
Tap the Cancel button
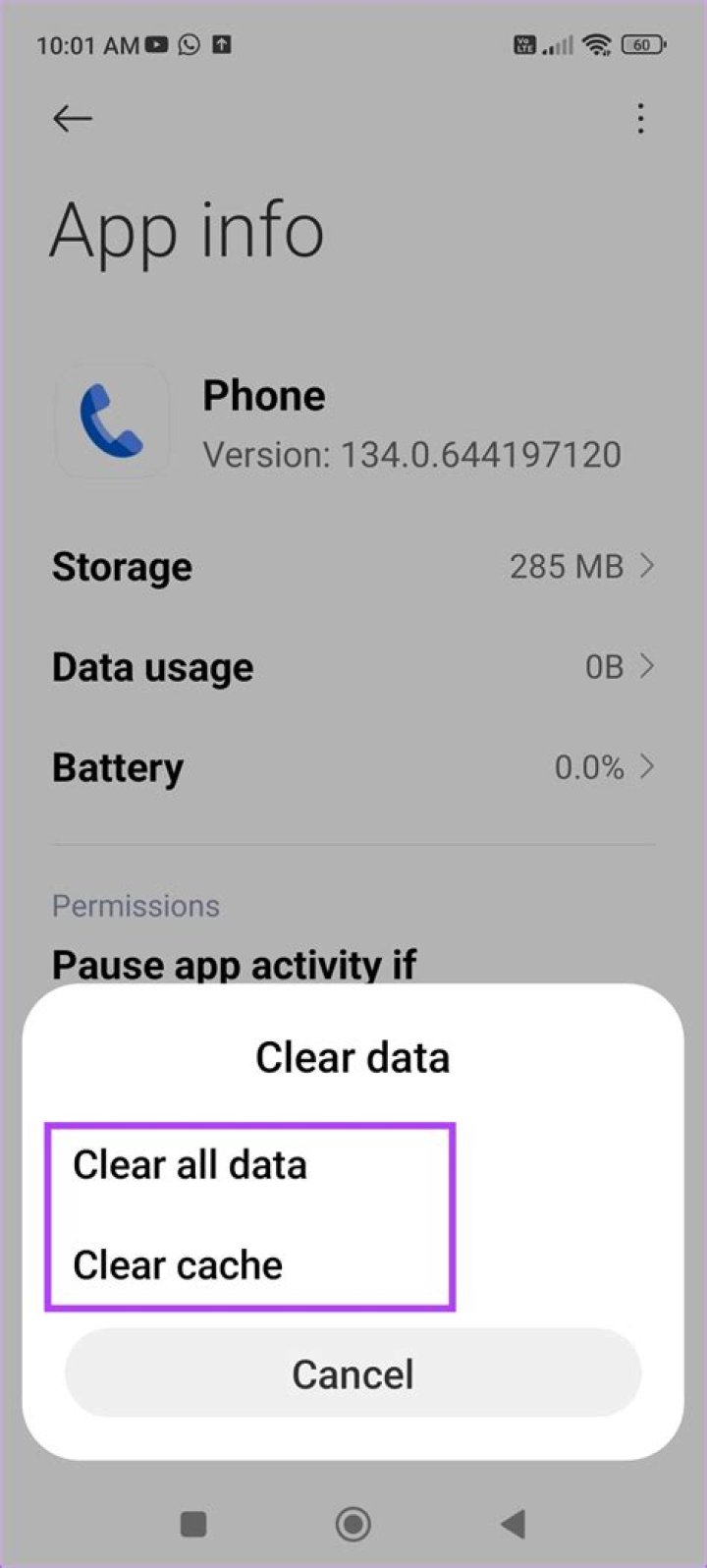(352, 1373)
